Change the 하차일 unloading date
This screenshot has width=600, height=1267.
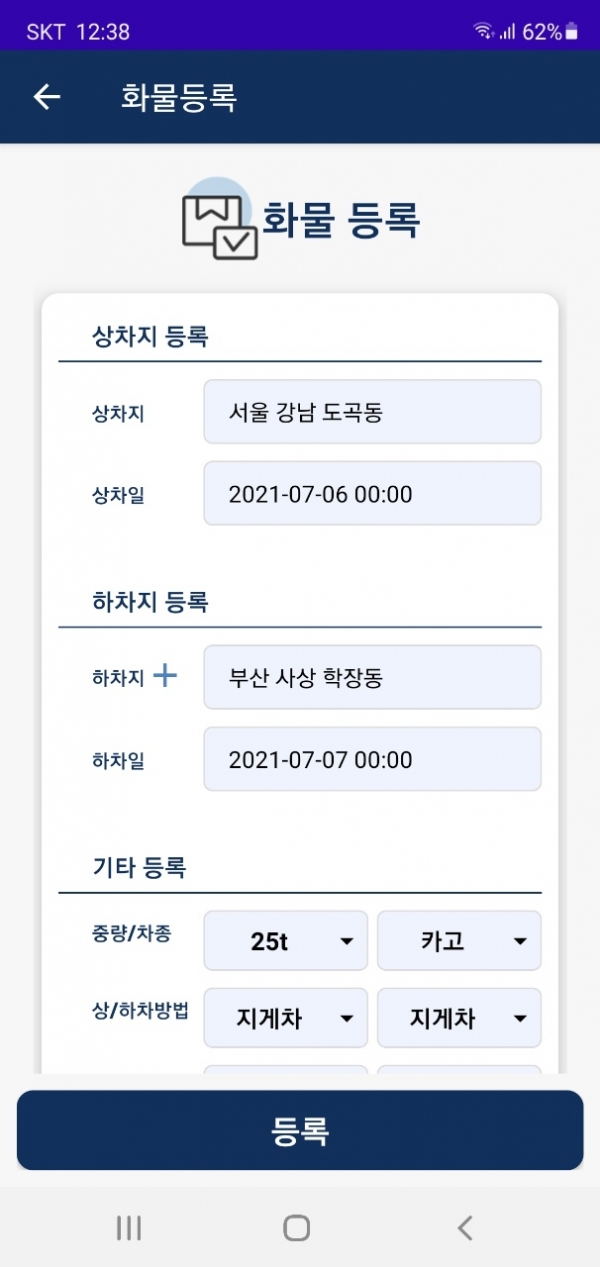click(372, 760)
